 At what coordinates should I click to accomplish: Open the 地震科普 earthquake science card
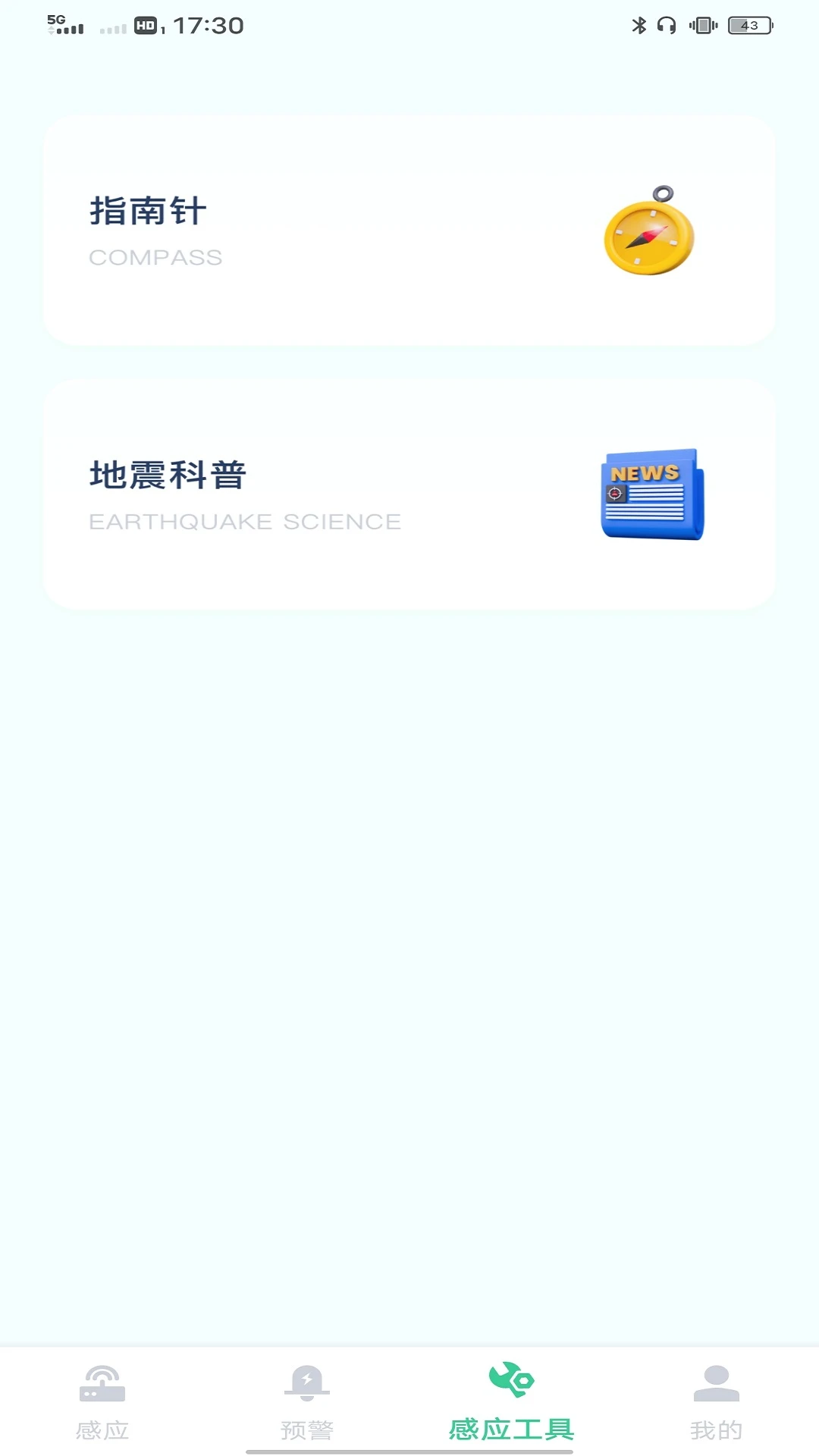coord(409,493)
